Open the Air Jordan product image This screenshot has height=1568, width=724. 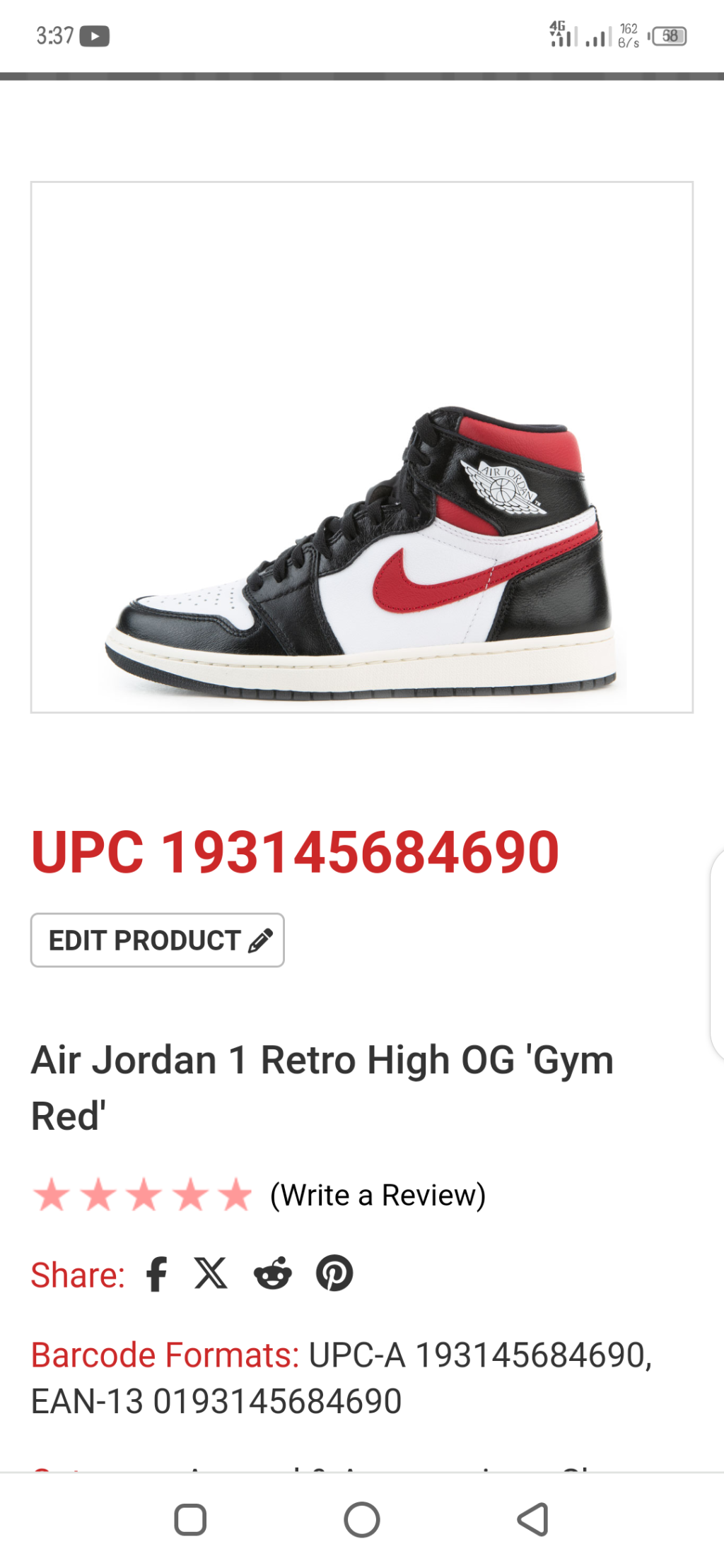[362, 447]
